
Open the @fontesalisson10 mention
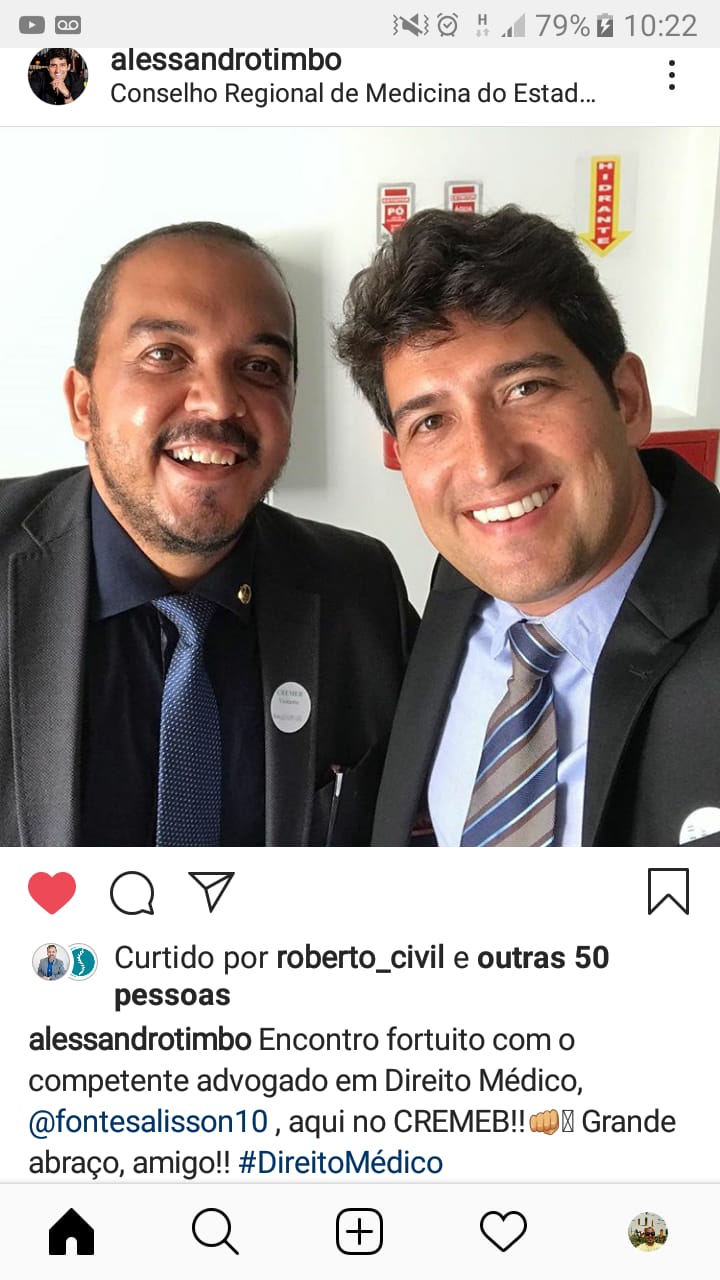click(148, 1122)
